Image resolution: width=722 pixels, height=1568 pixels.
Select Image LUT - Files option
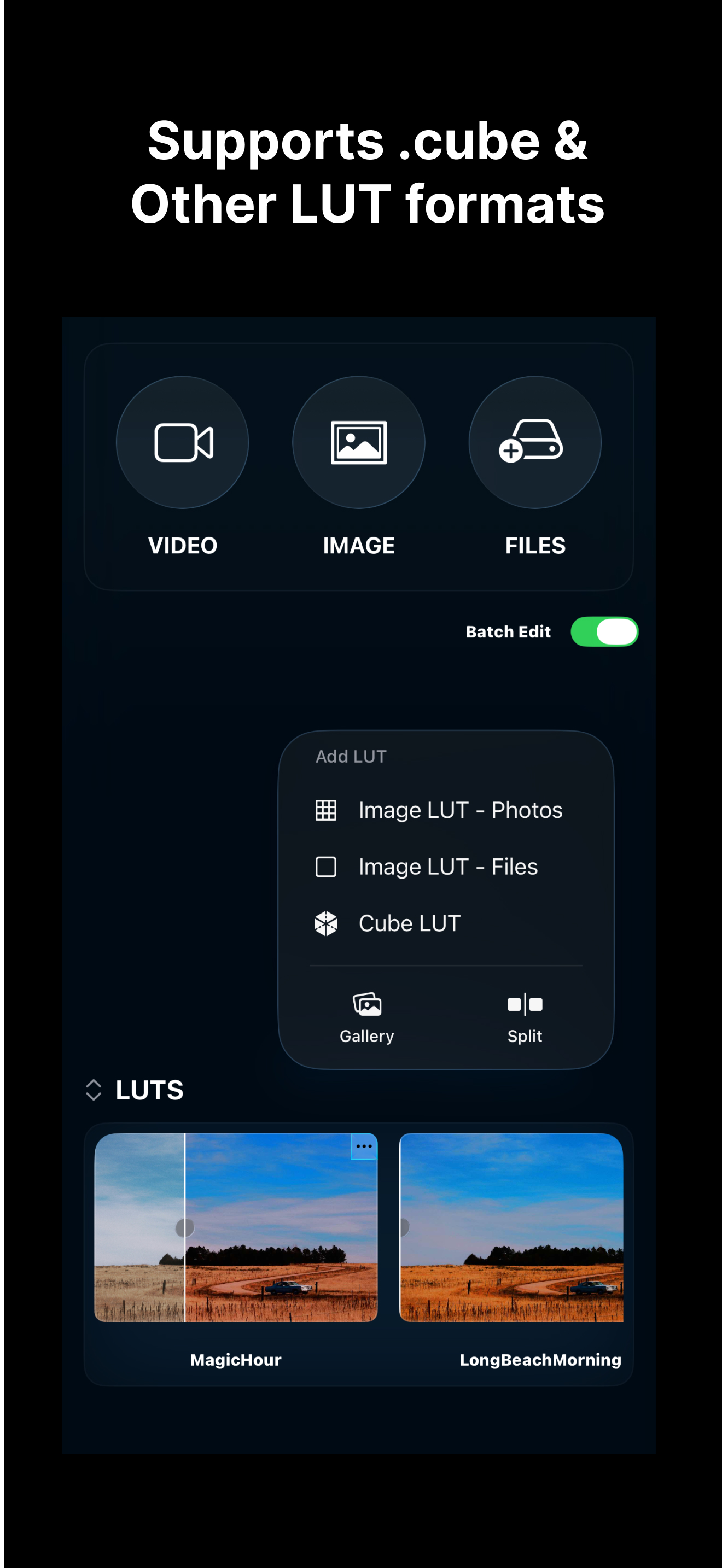[x=447, y=866]
